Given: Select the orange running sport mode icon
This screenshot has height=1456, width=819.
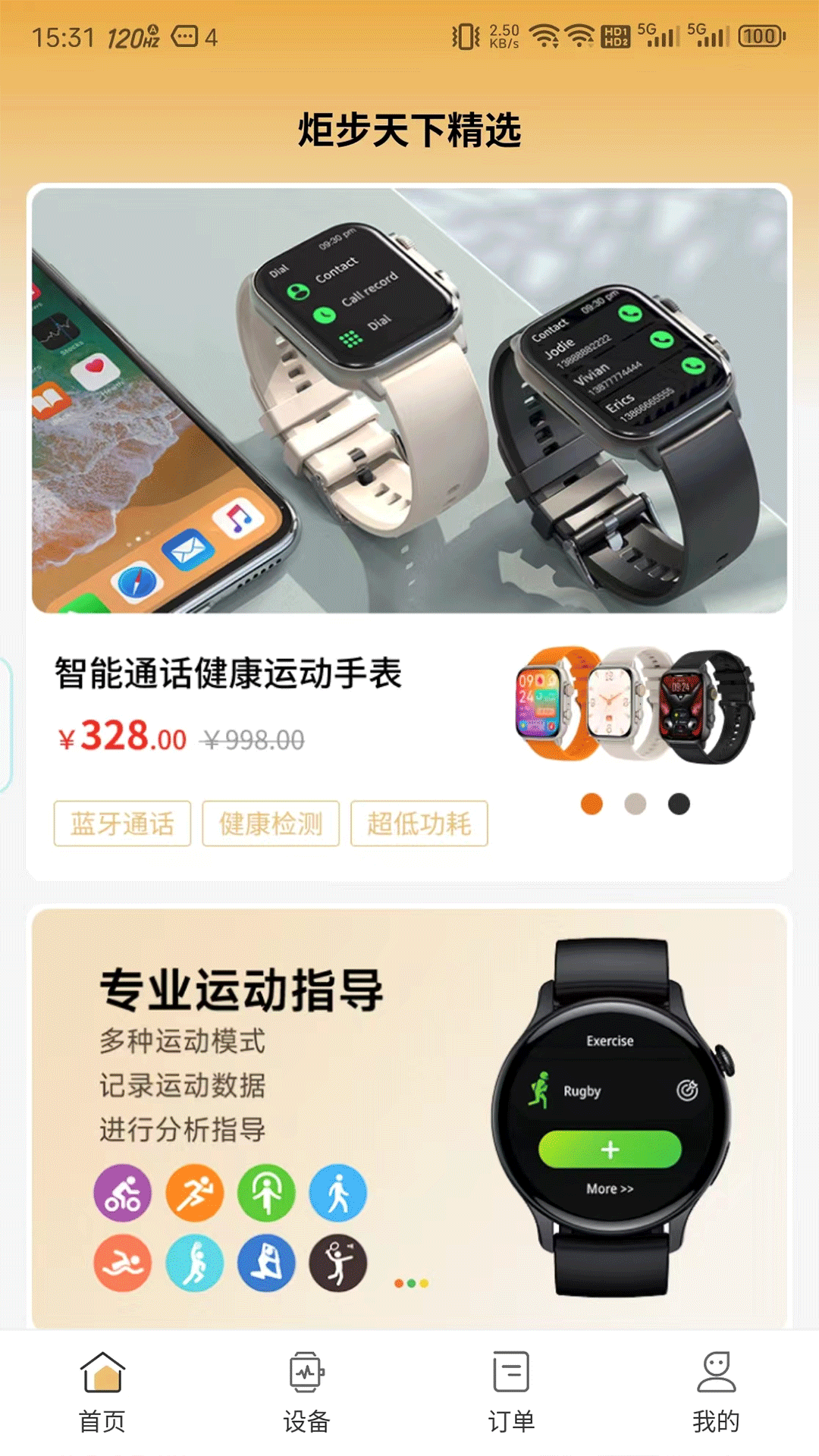Looking at the screenshot, I should click(196, 1192).
